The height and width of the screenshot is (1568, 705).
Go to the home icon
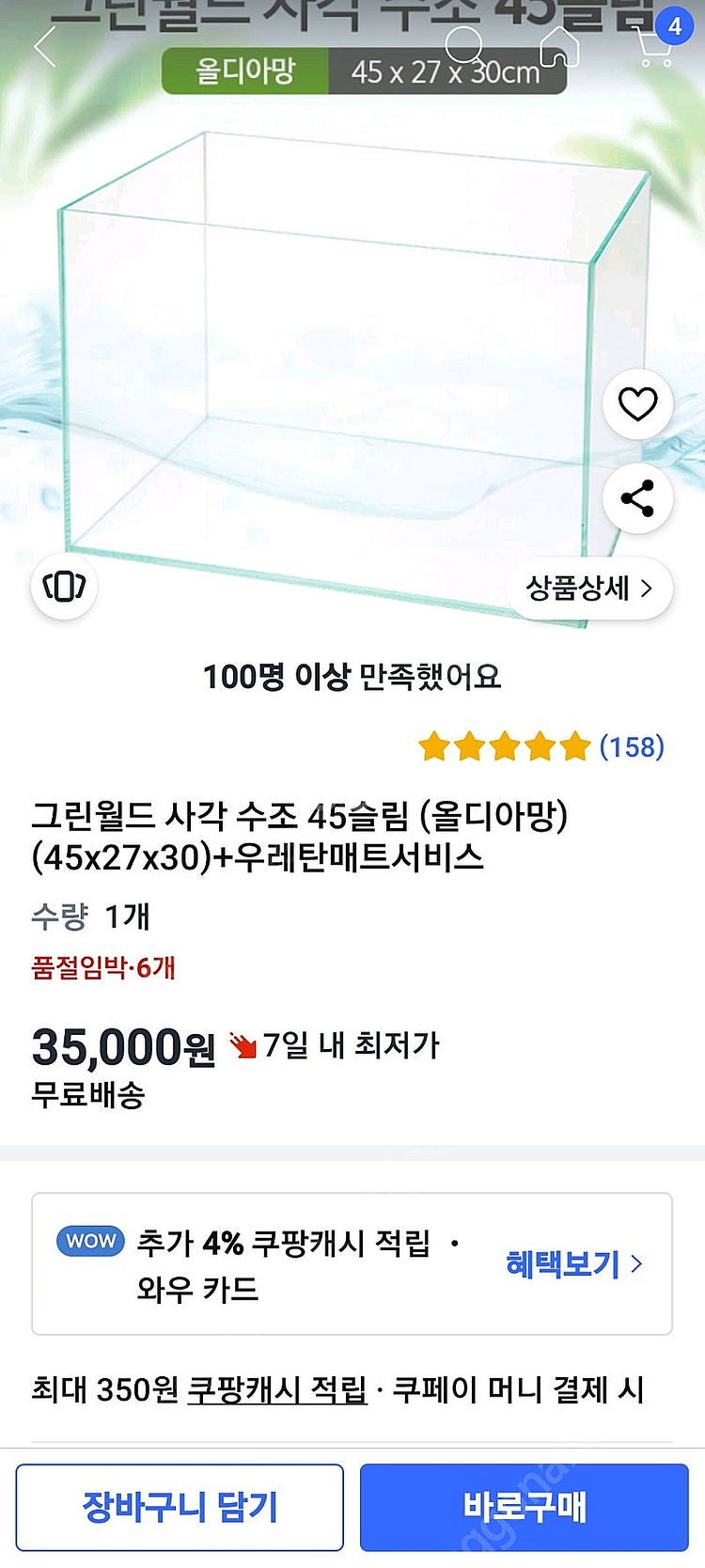[x=559, y=45]
